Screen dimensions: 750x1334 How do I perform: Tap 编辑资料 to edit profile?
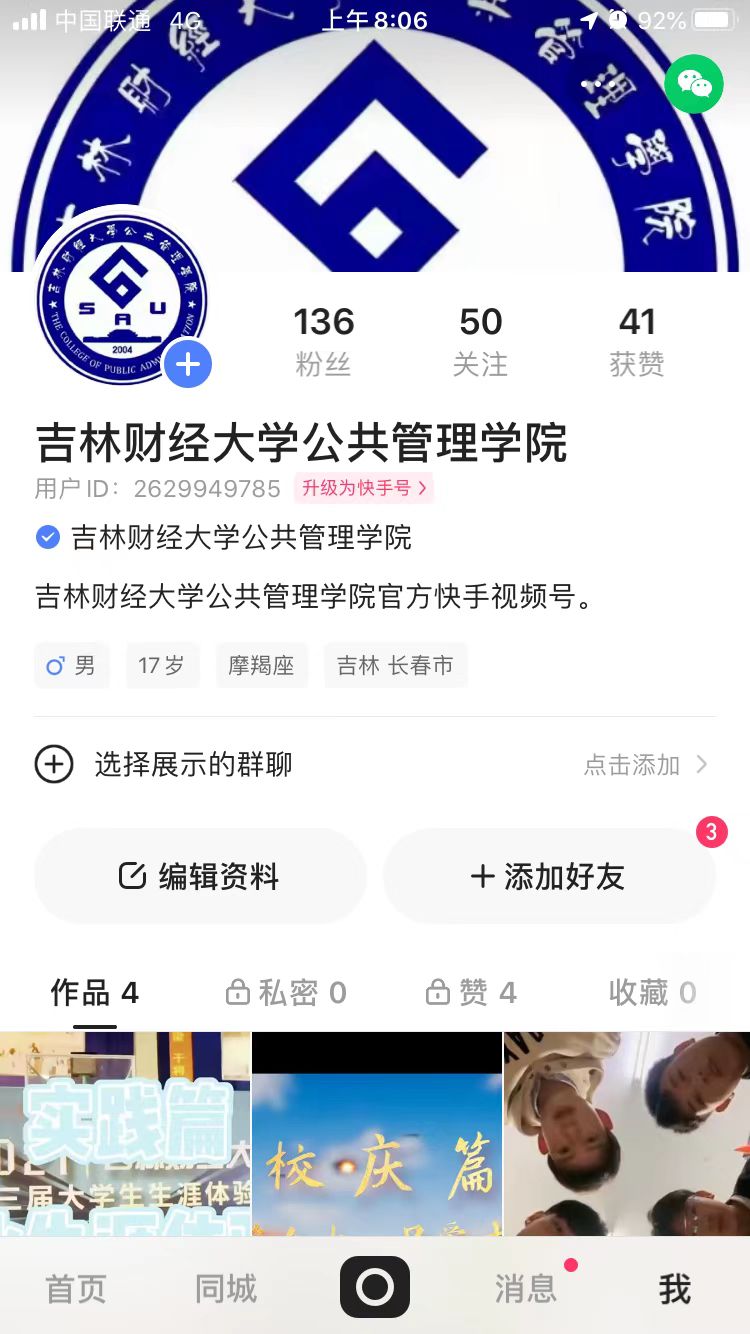pos(200,877)
